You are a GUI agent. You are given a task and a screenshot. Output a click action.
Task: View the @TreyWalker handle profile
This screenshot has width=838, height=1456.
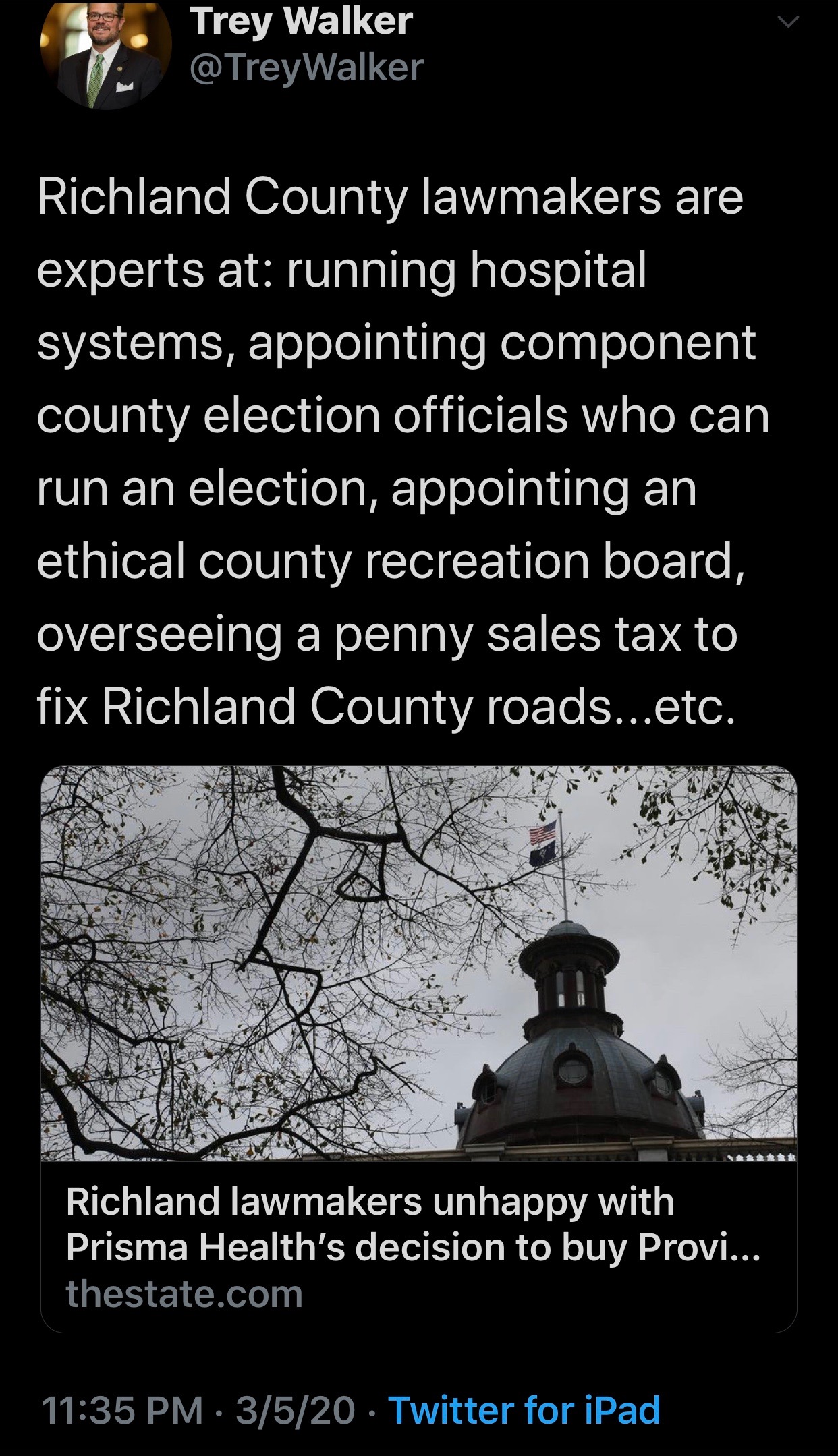pyautogui.click(x=307, y=67)
